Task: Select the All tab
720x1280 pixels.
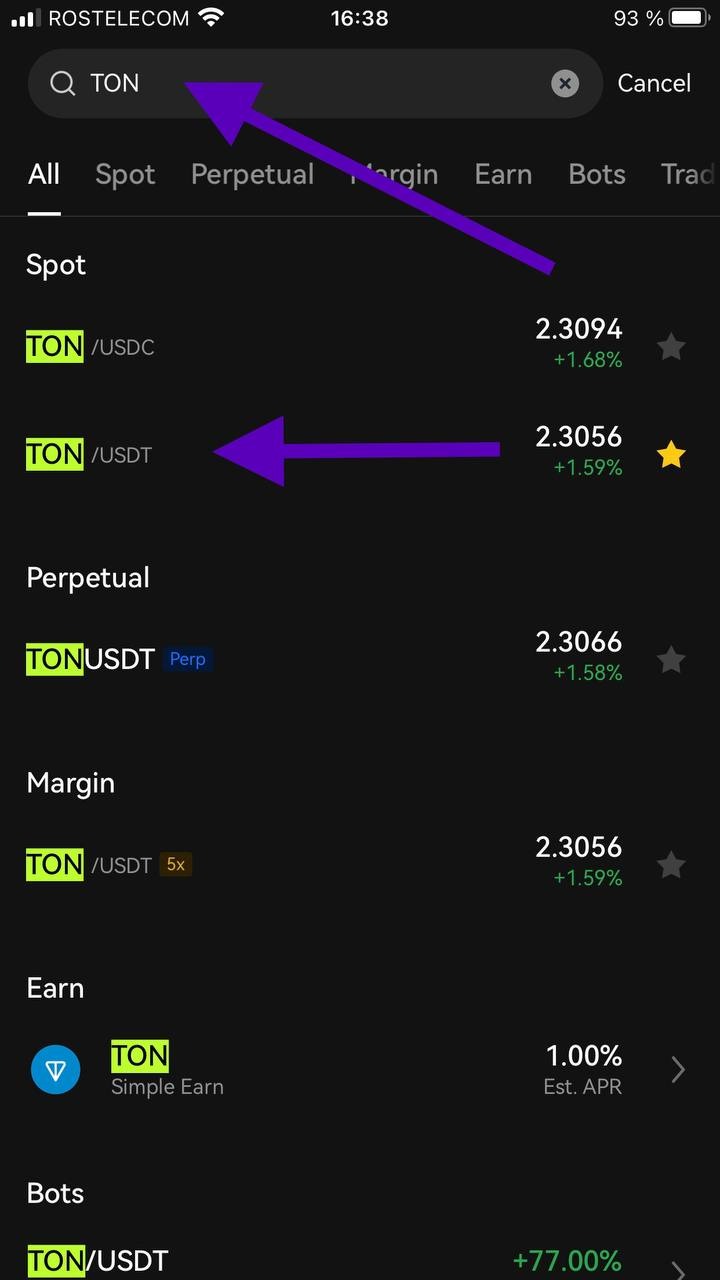Action: [44, 174]
